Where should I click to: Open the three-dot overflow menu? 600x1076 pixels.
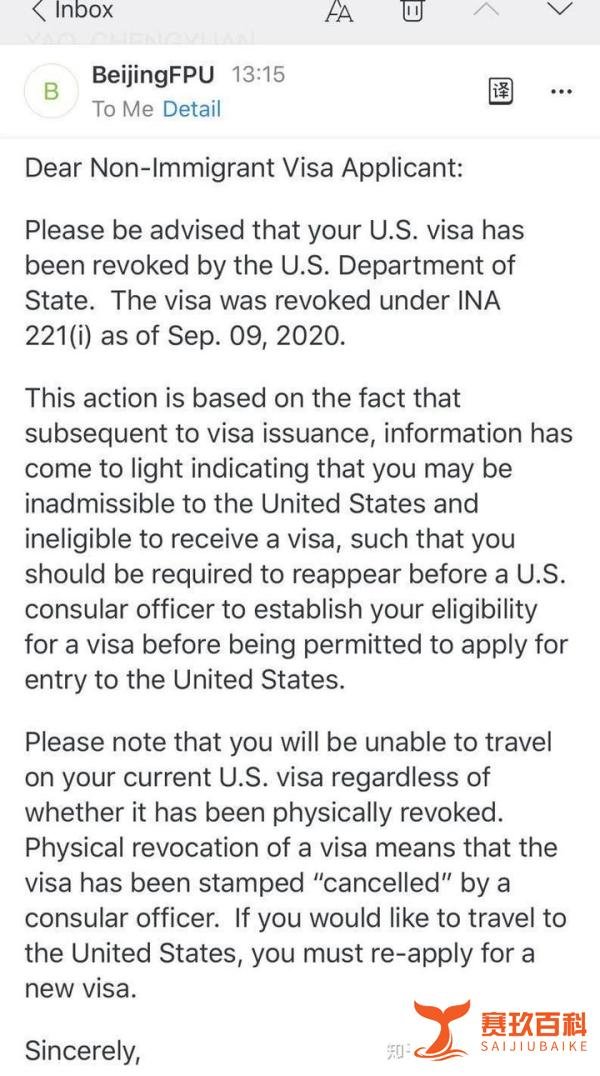pos(562,91)
